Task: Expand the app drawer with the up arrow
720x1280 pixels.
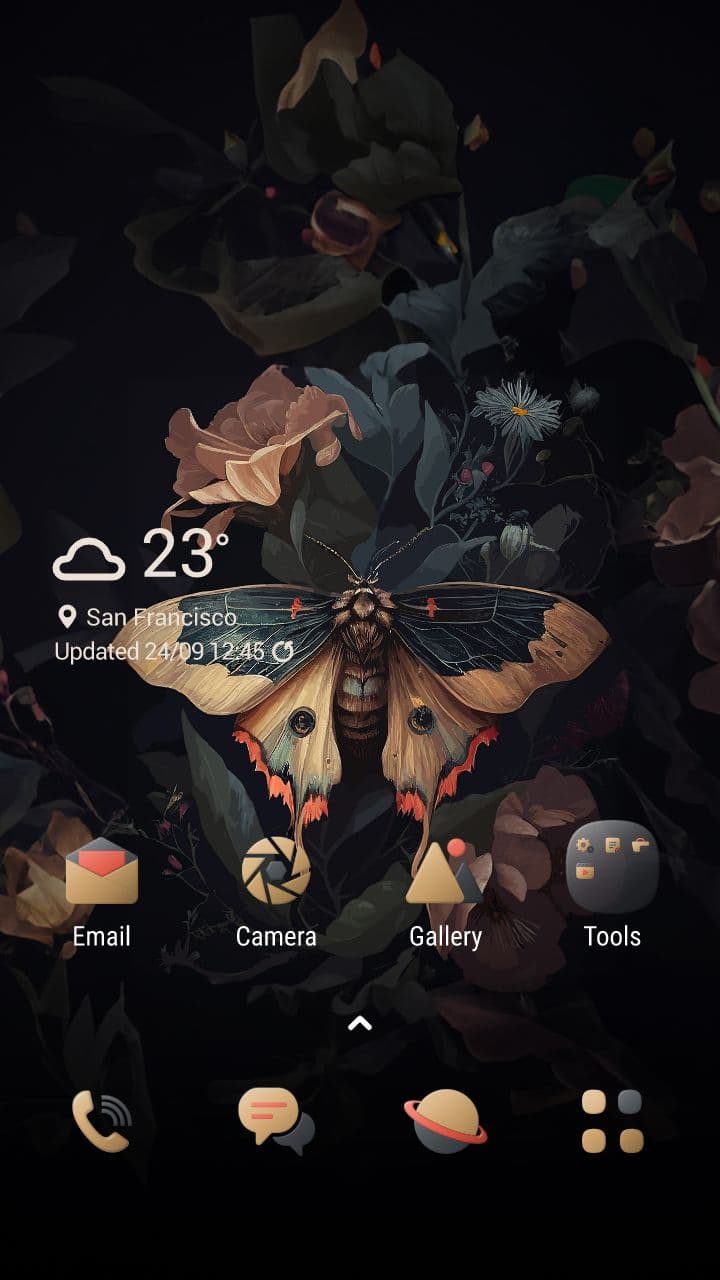Action: 360,1023
